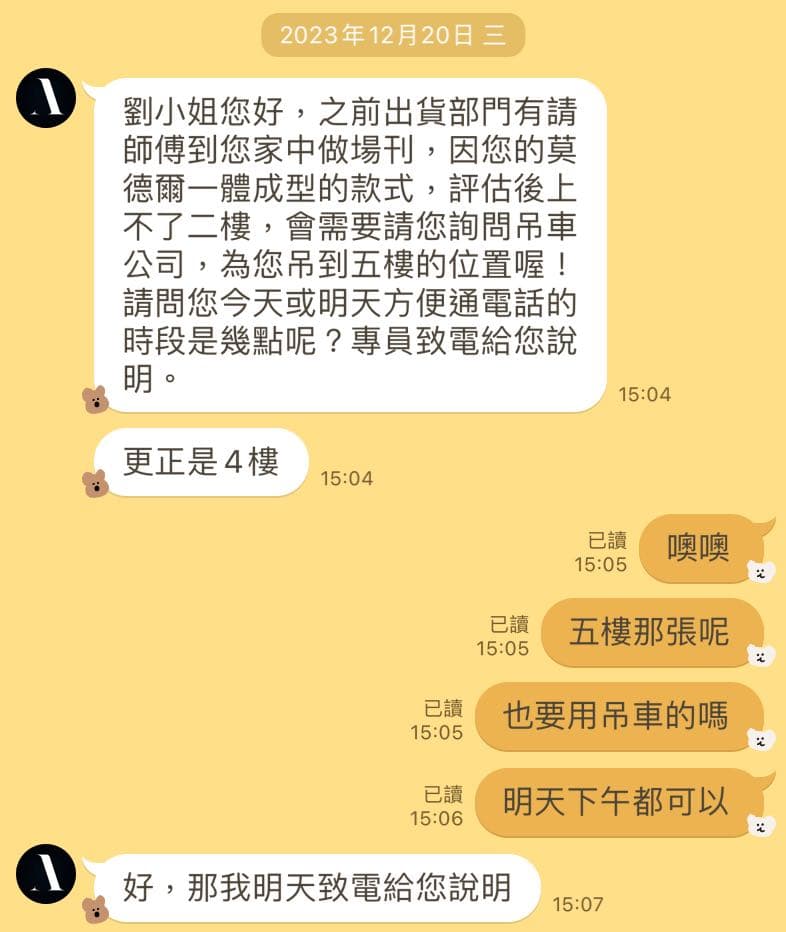Open sender avatar beside 好，那我明天致電給您說明 message
The height and width of the screenshot is (932, 786).
46,873
